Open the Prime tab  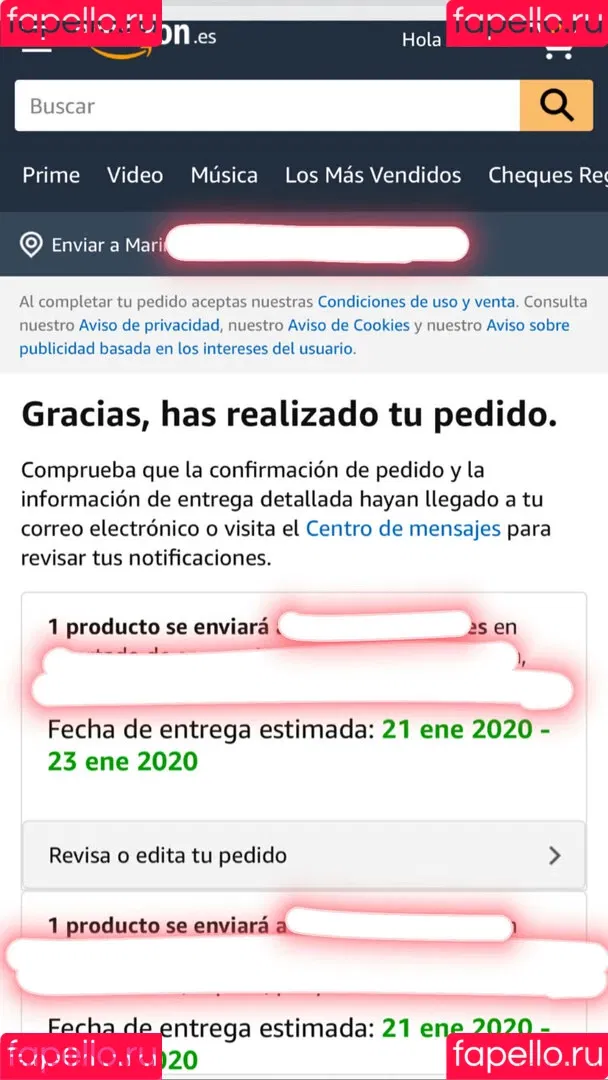[51, 175]
